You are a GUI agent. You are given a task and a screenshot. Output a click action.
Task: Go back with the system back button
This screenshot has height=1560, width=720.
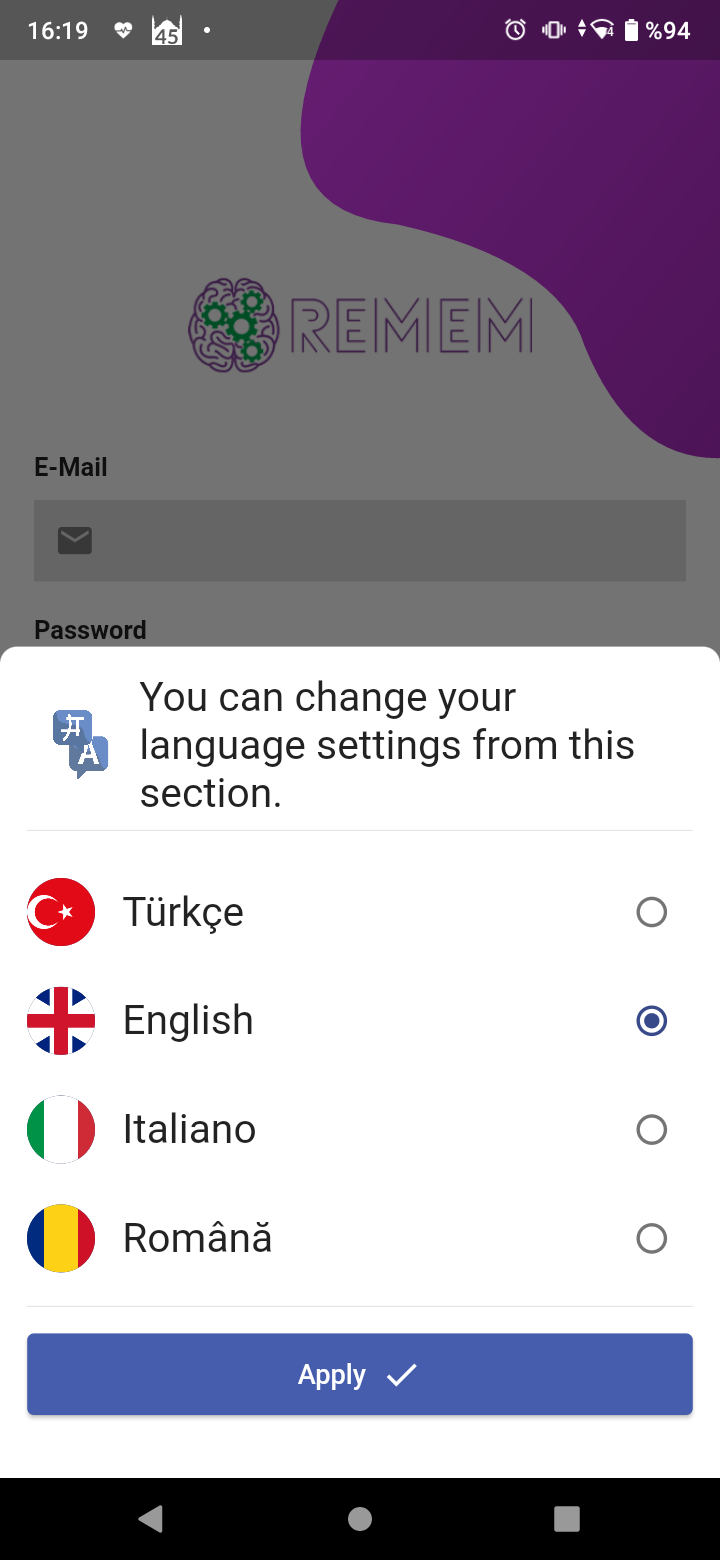(x=151, y=1519)
